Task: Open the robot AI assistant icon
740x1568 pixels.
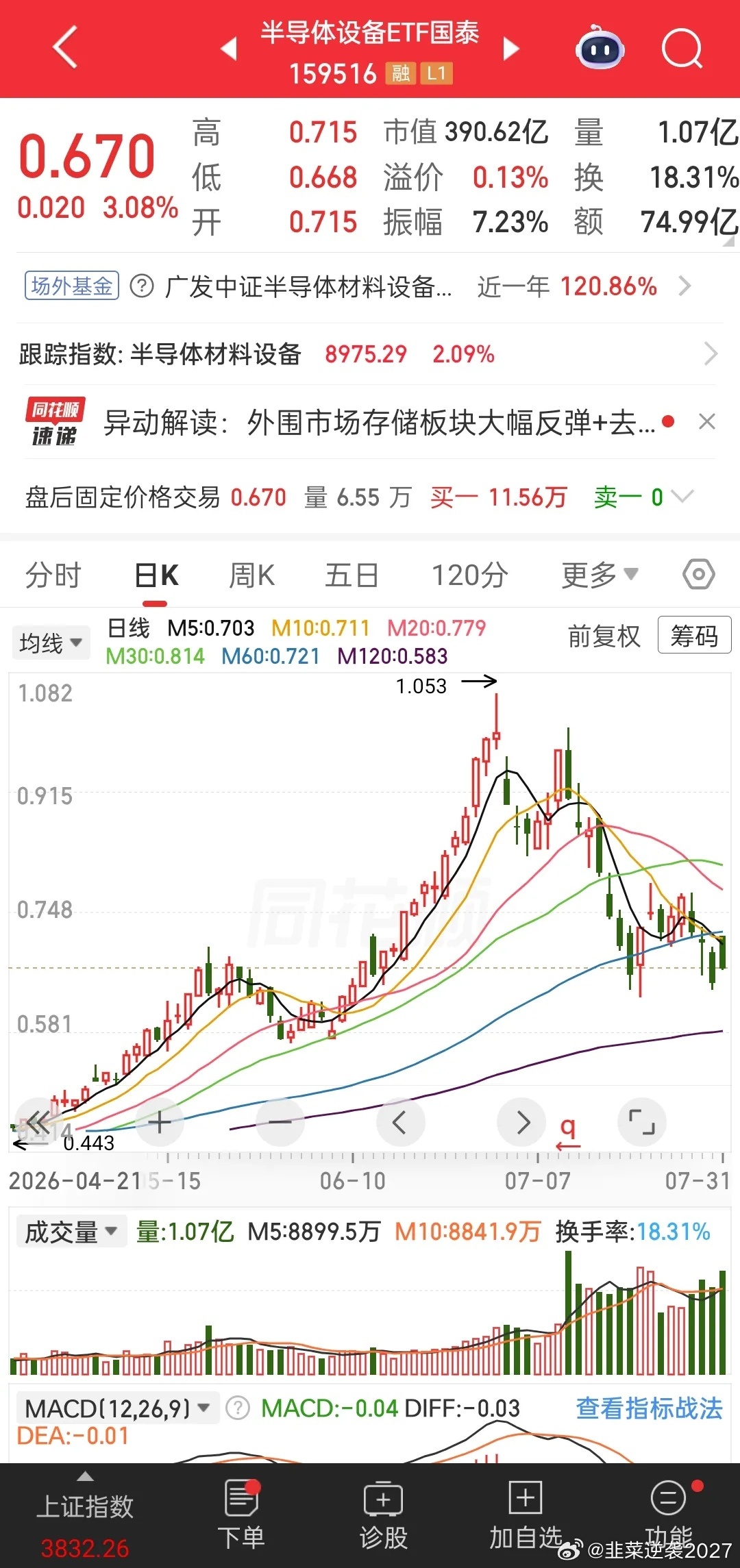Action: click(x=600, y=48)
